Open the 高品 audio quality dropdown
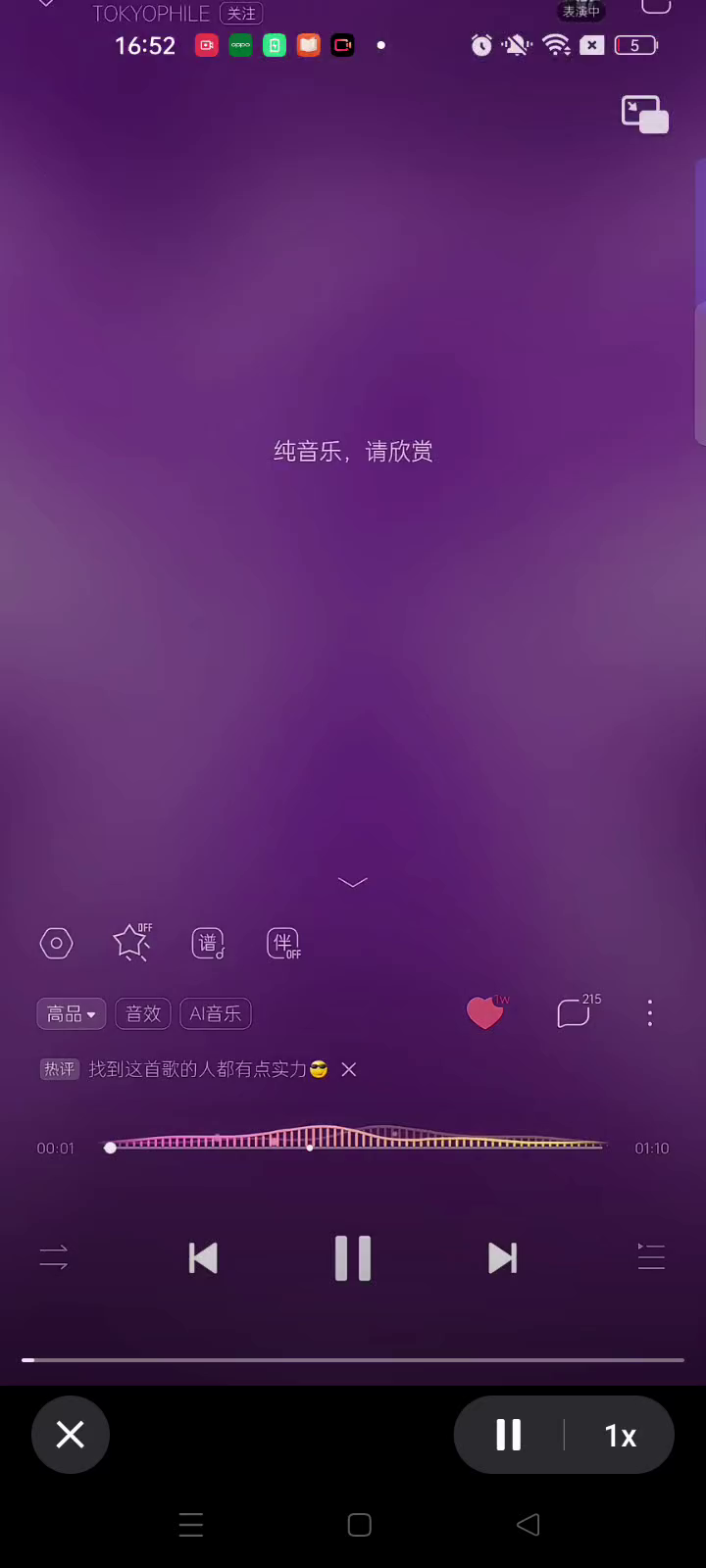706x1568 pixels. coord(72,1014)
